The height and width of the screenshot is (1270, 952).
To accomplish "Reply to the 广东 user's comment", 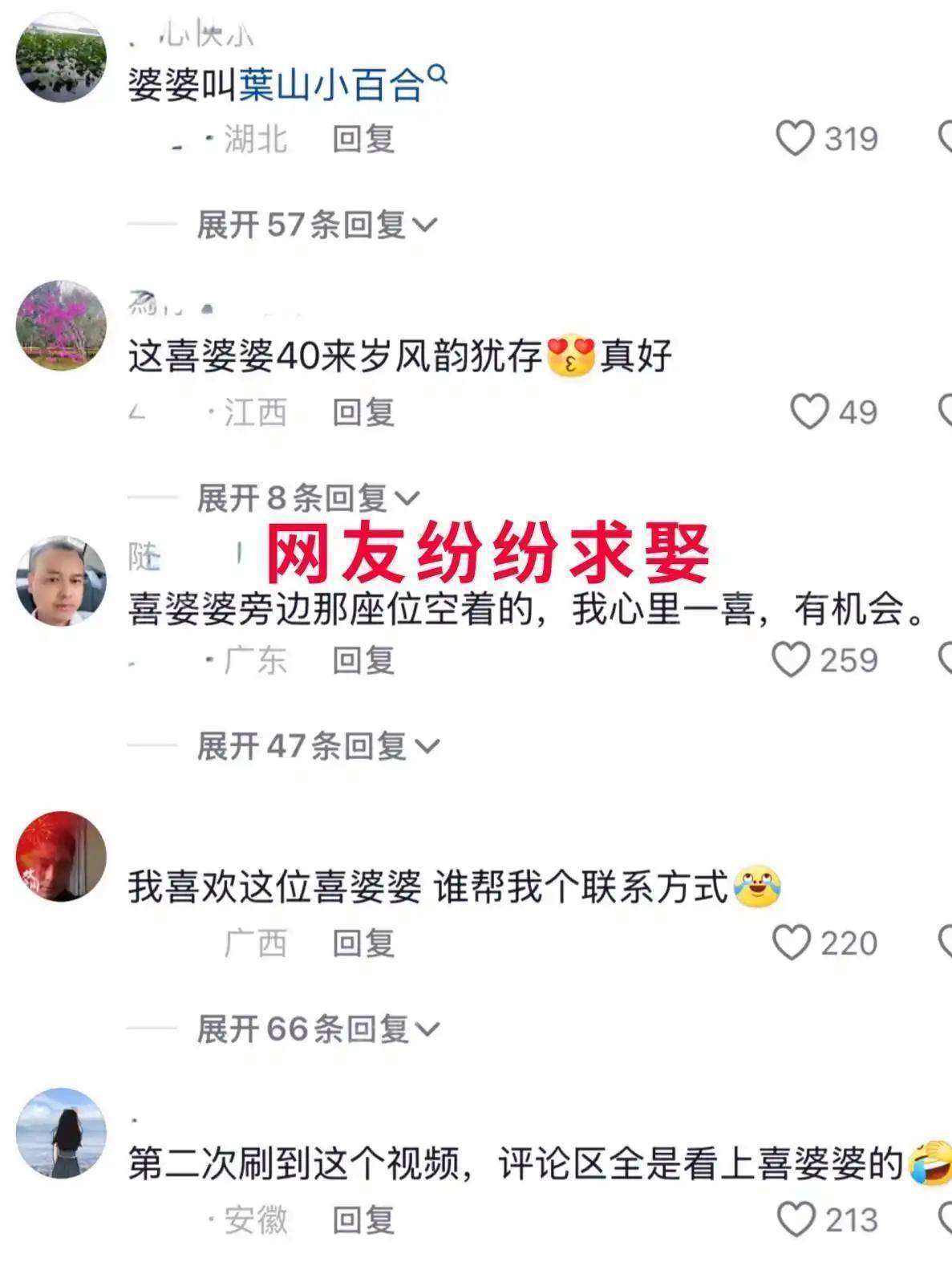I will pos(363,660).
